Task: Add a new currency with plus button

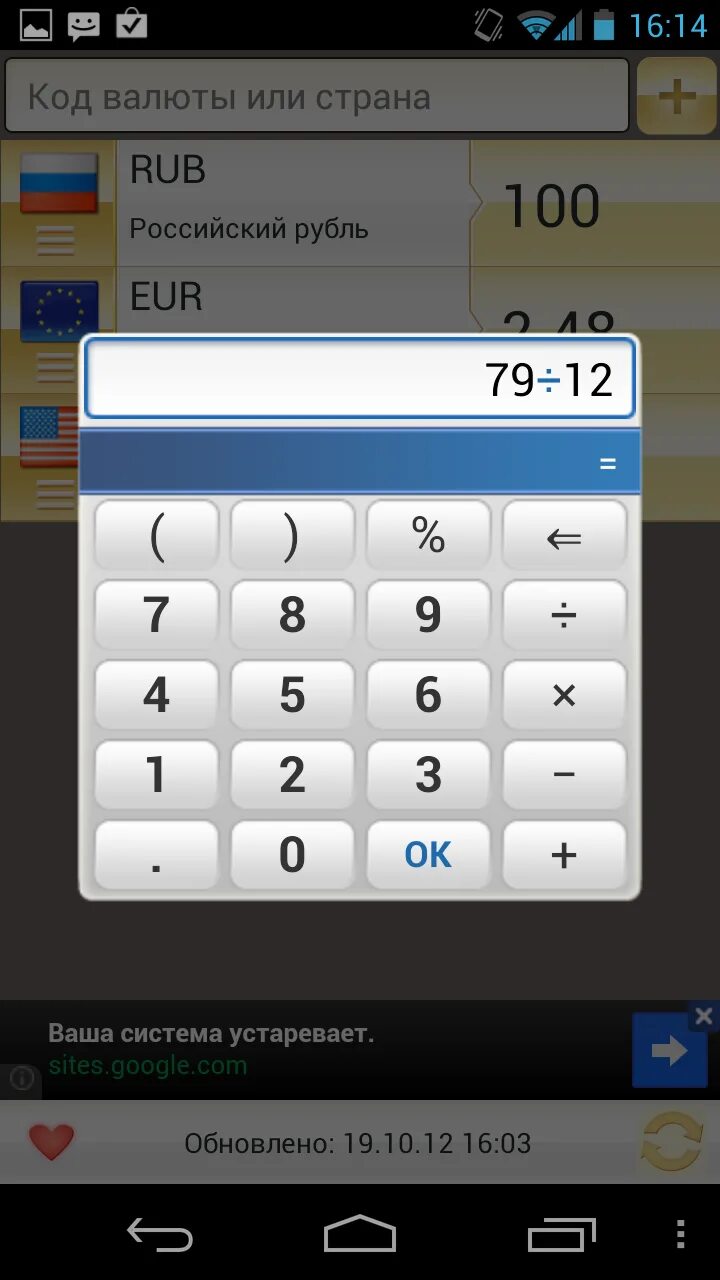Action: tap(677, 96)
